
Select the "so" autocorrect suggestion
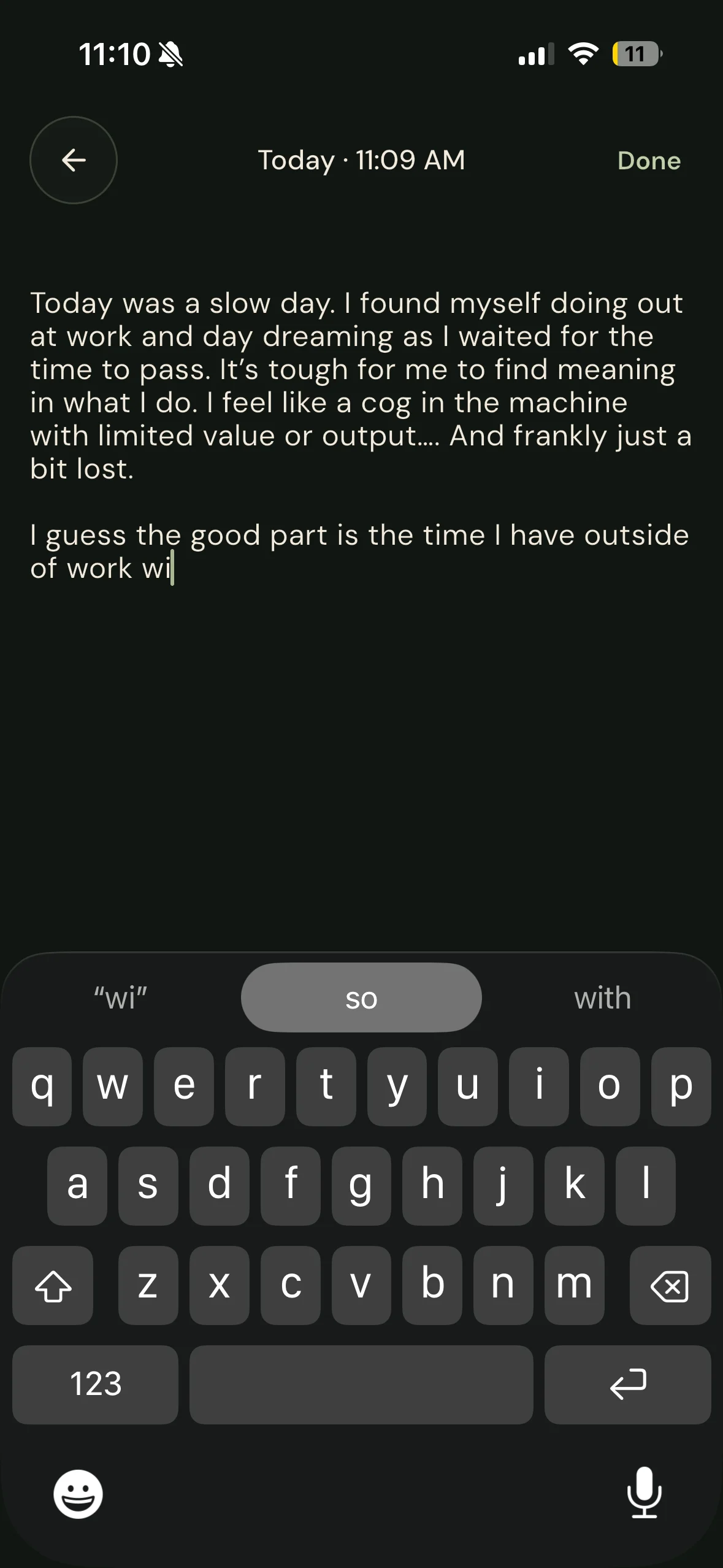point(361,998)
